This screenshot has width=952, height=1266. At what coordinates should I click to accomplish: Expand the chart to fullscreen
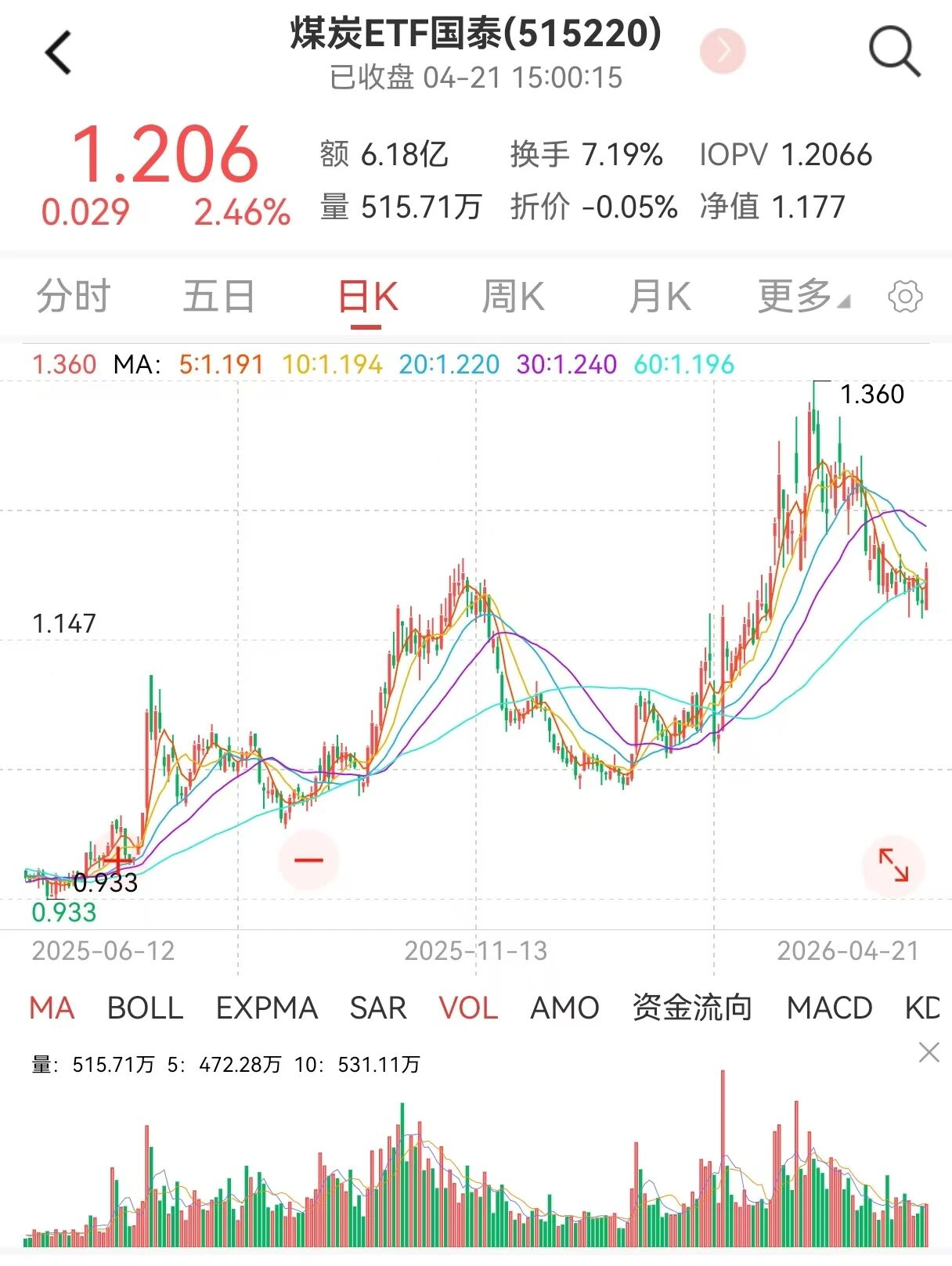893,865
